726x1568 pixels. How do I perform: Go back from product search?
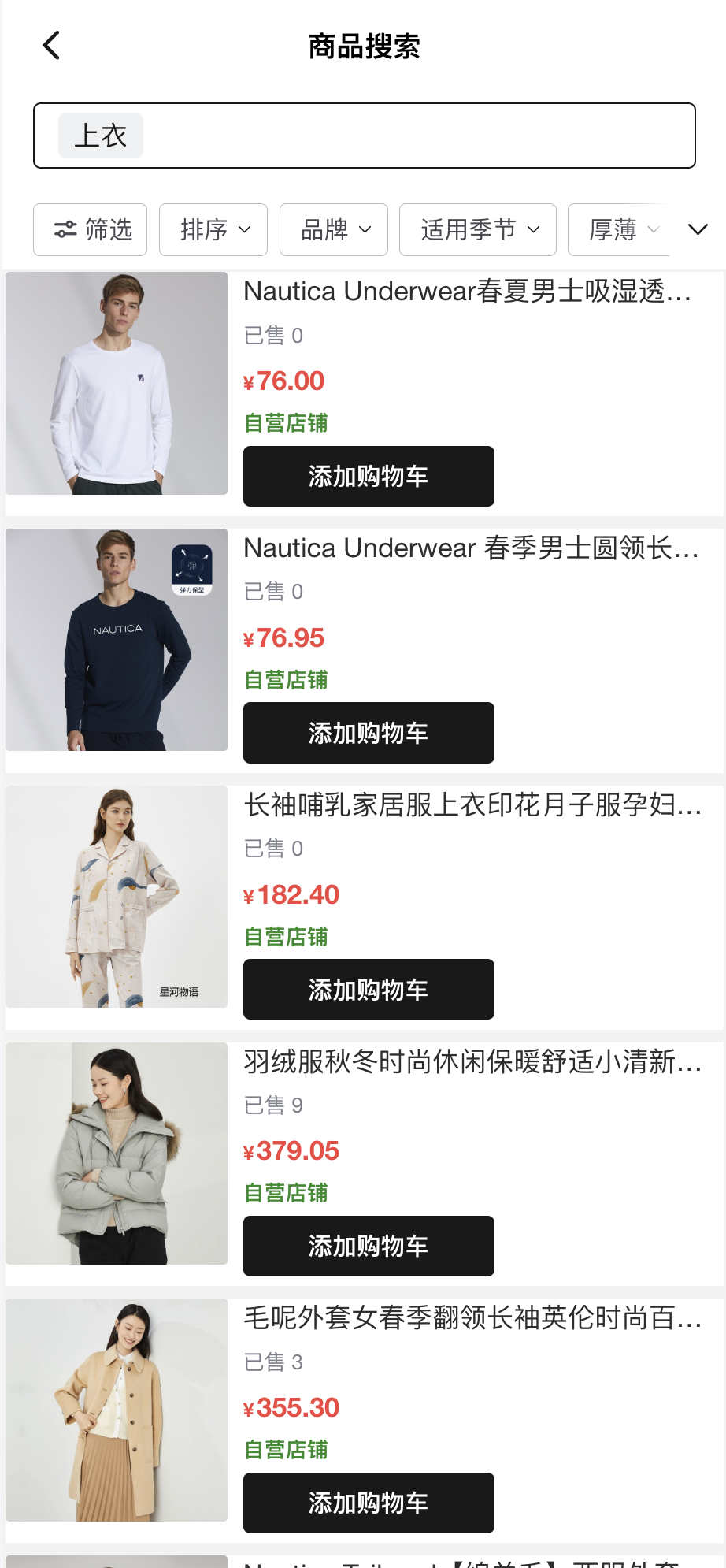point(52,46)
